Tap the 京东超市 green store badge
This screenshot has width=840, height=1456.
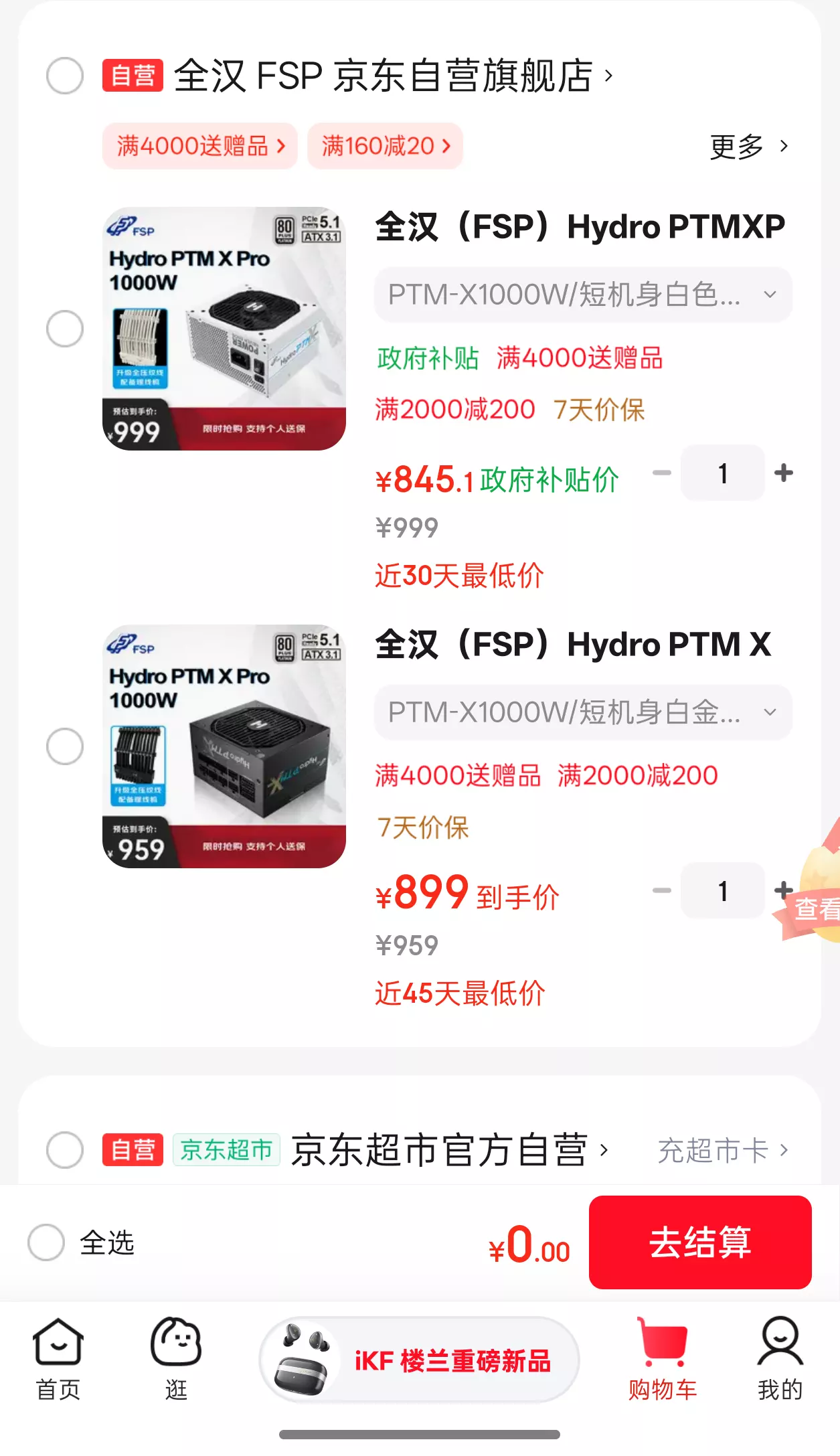tap(226, 1149)
